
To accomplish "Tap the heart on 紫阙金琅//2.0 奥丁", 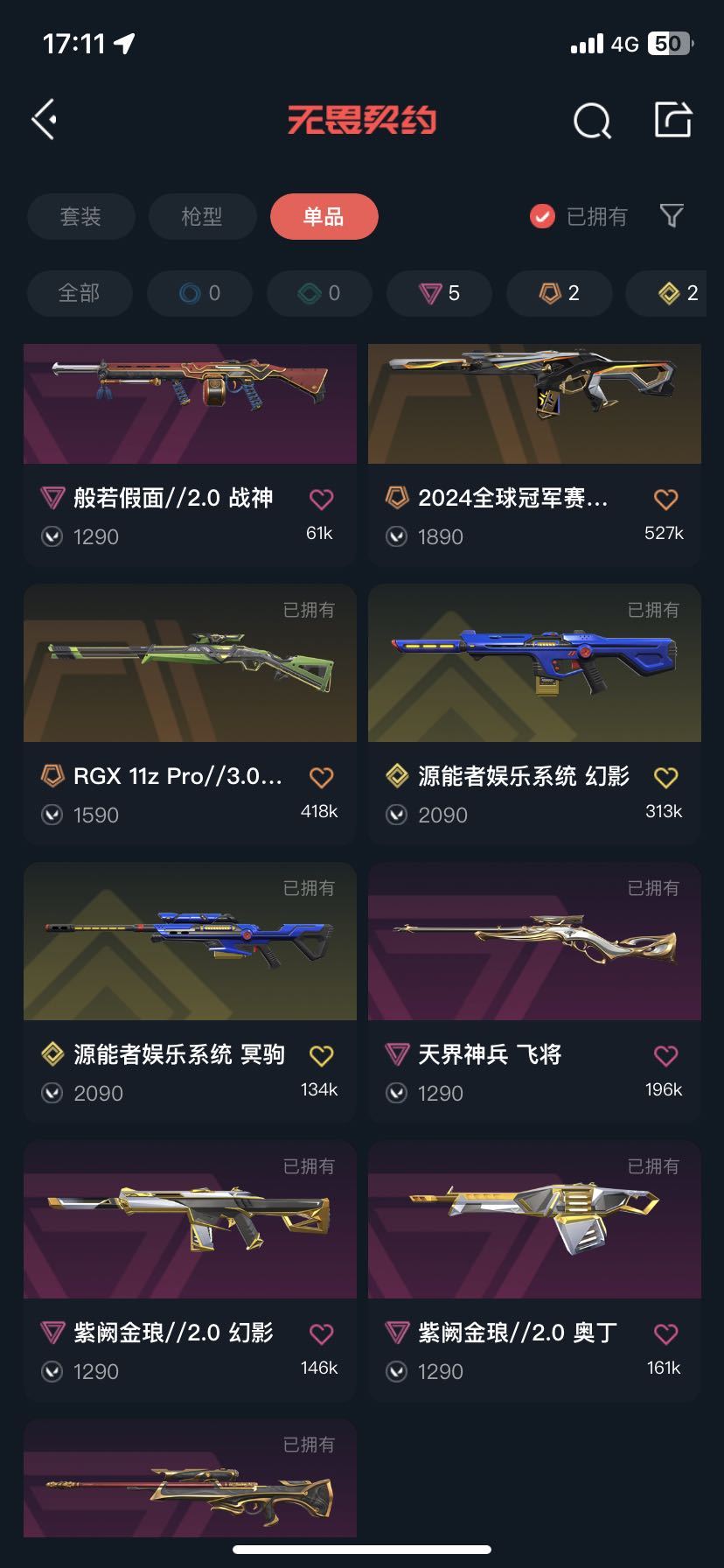I will (x=666, y=1333).
